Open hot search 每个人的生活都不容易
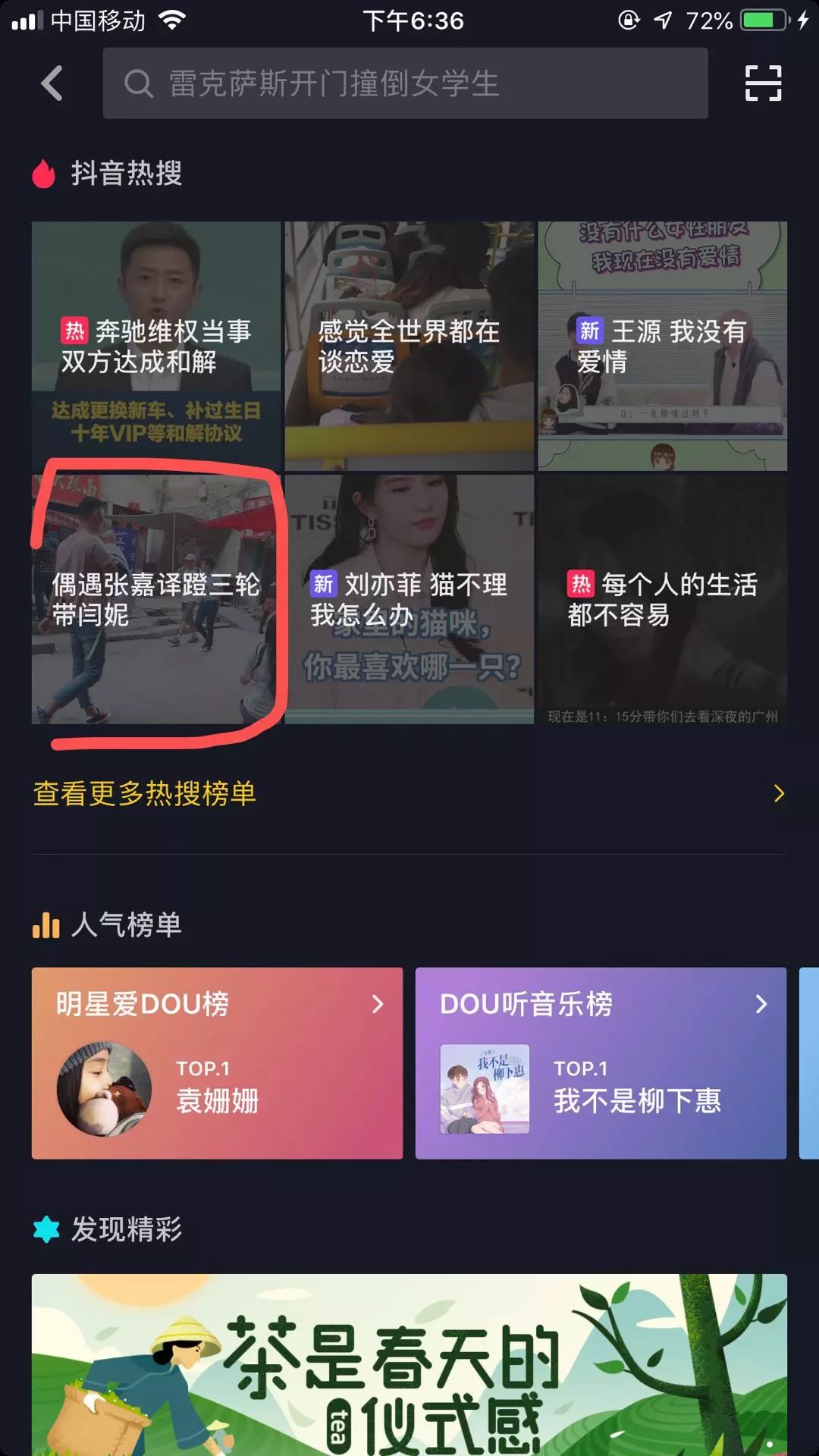Screen dimensions: 819x1456 pos(662,599)
